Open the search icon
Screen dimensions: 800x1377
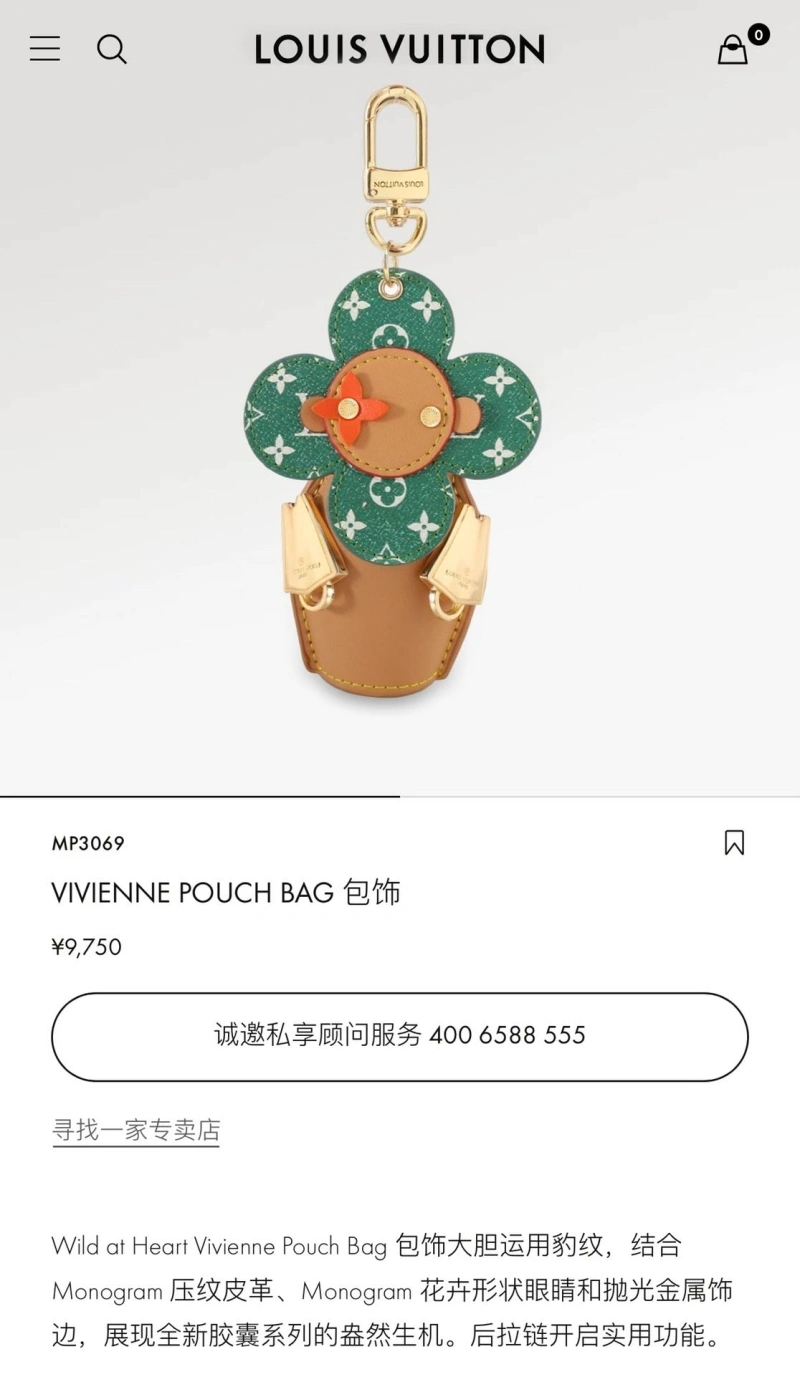click(112, 49)
